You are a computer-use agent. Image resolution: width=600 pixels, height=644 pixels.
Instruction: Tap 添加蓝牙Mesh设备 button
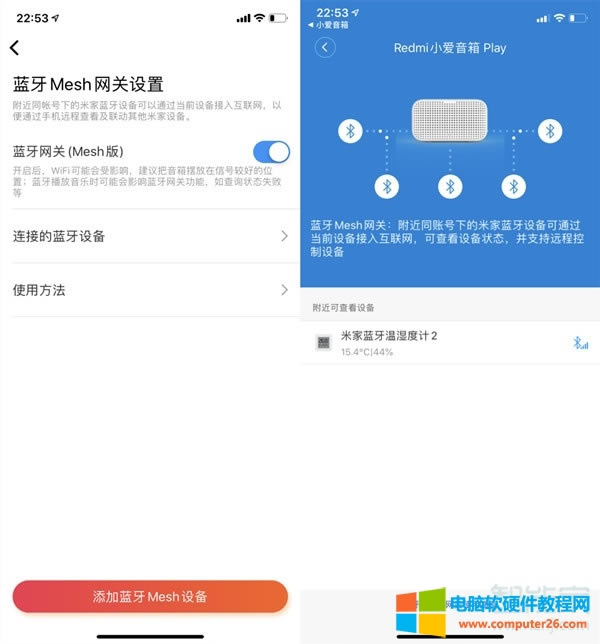[150, 596]
